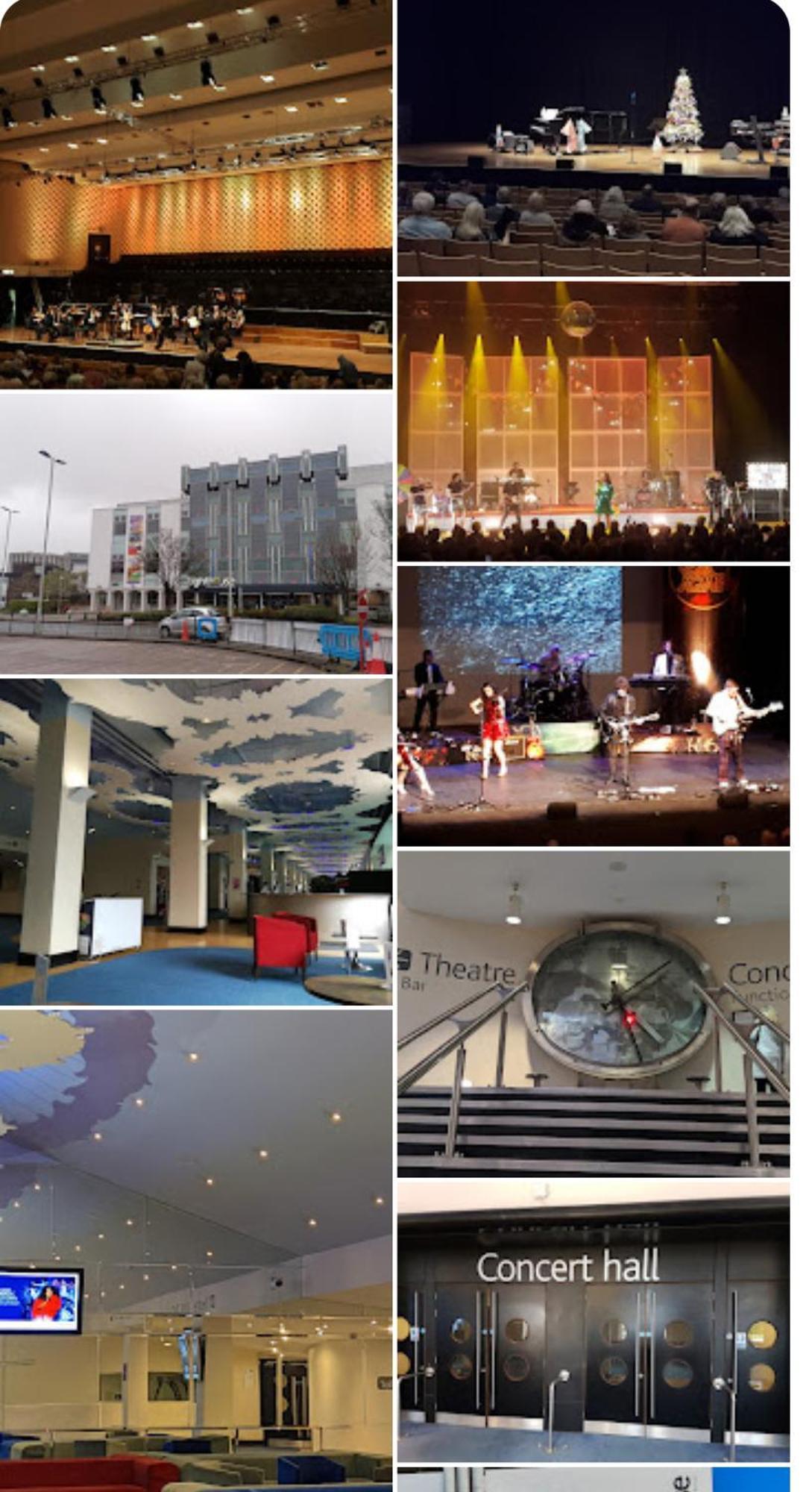Open the foyer with red armchair photo

click(195, 841)
